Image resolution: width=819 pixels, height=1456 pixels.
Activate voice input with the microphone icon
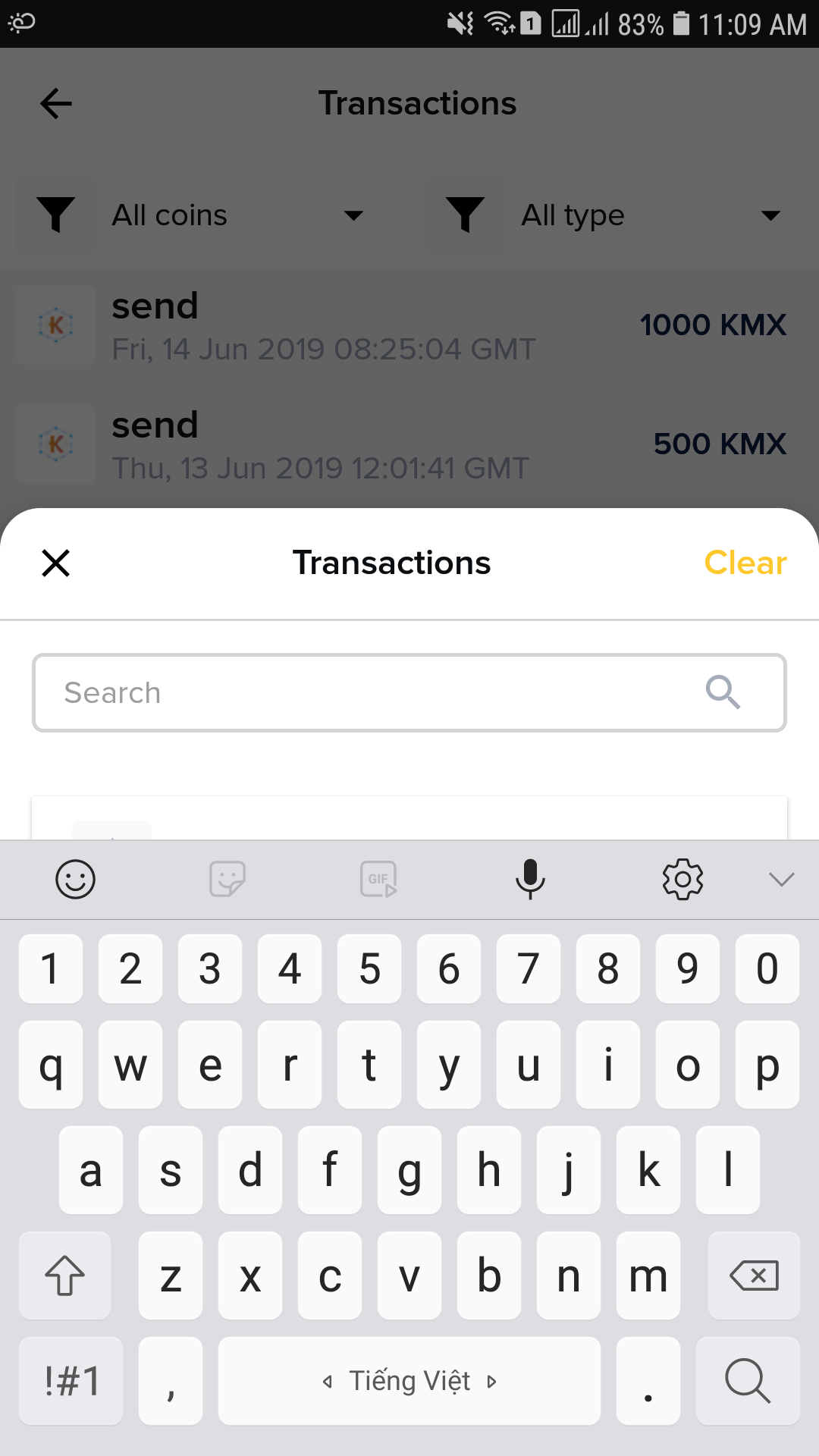(x=530, y=880)
